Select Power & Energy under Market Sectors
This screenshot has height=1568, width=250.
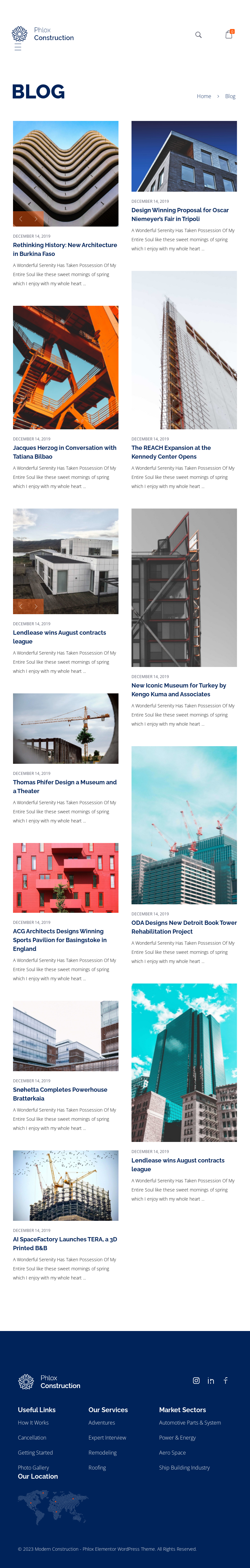(x=177, y=1438)
